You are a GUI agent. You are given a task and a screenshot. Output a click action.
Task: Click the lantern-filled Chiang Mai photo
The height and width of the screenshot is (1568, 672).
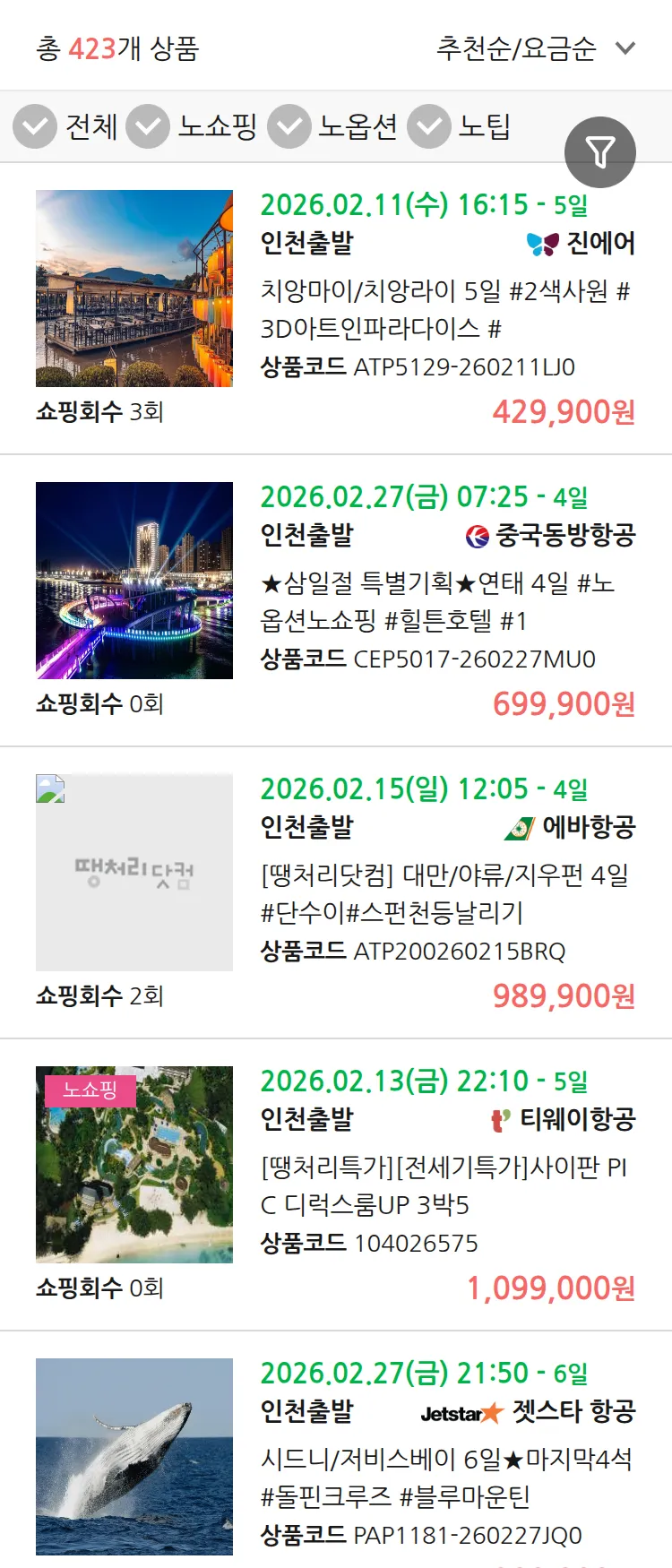pyautogui.click(x=134, y=289)
